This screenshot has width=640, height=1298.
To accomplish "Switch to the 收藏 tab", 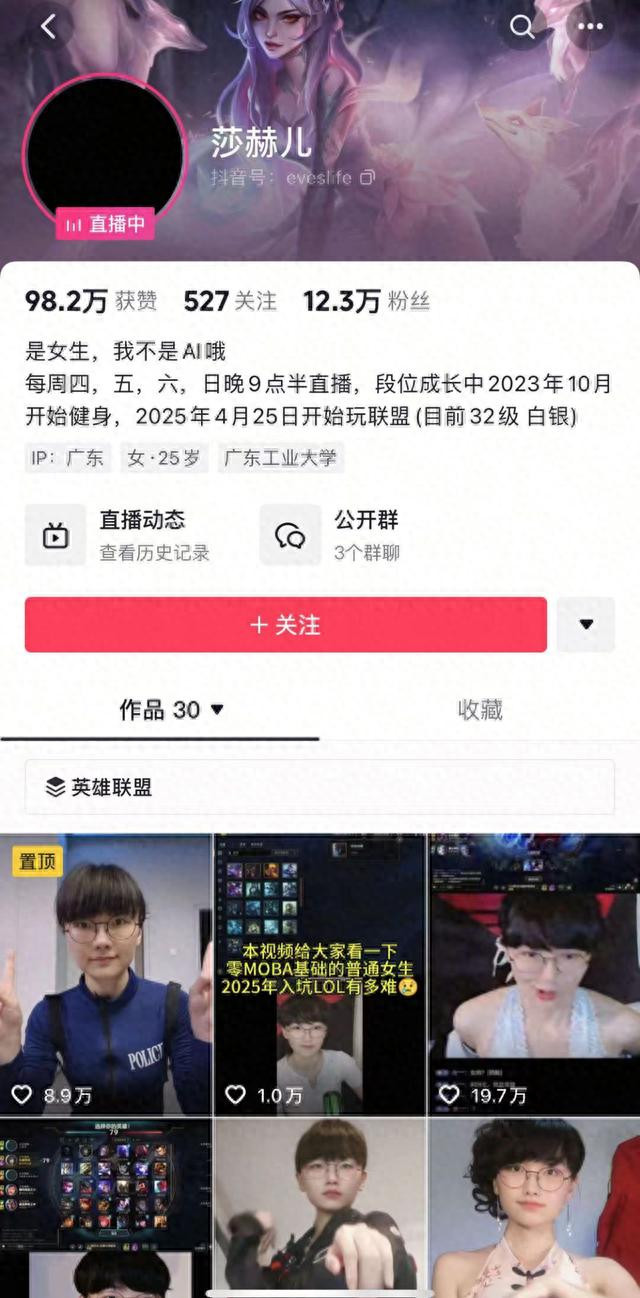I will click(x=479, y=710).
